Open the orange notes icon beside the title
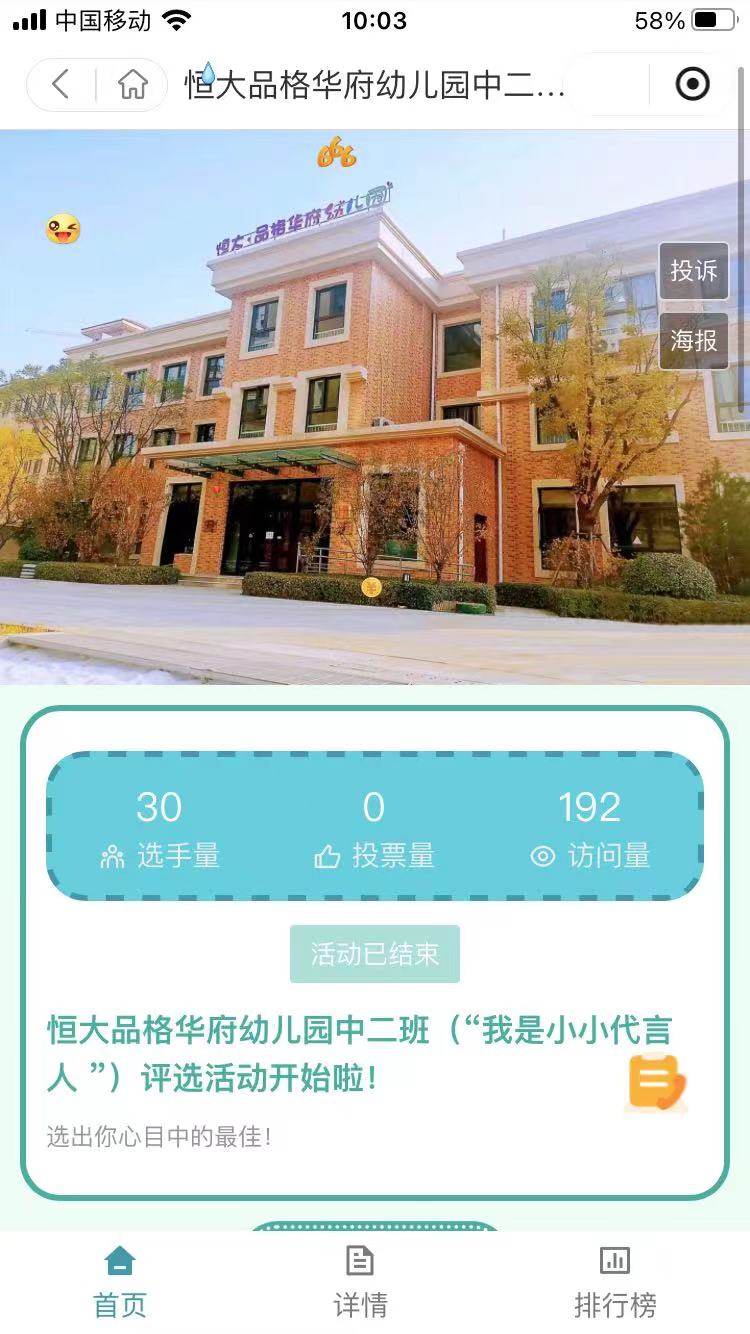The height and width of the screenshot is (1334, 750). pyautogui.click(x=655, y=1082)
